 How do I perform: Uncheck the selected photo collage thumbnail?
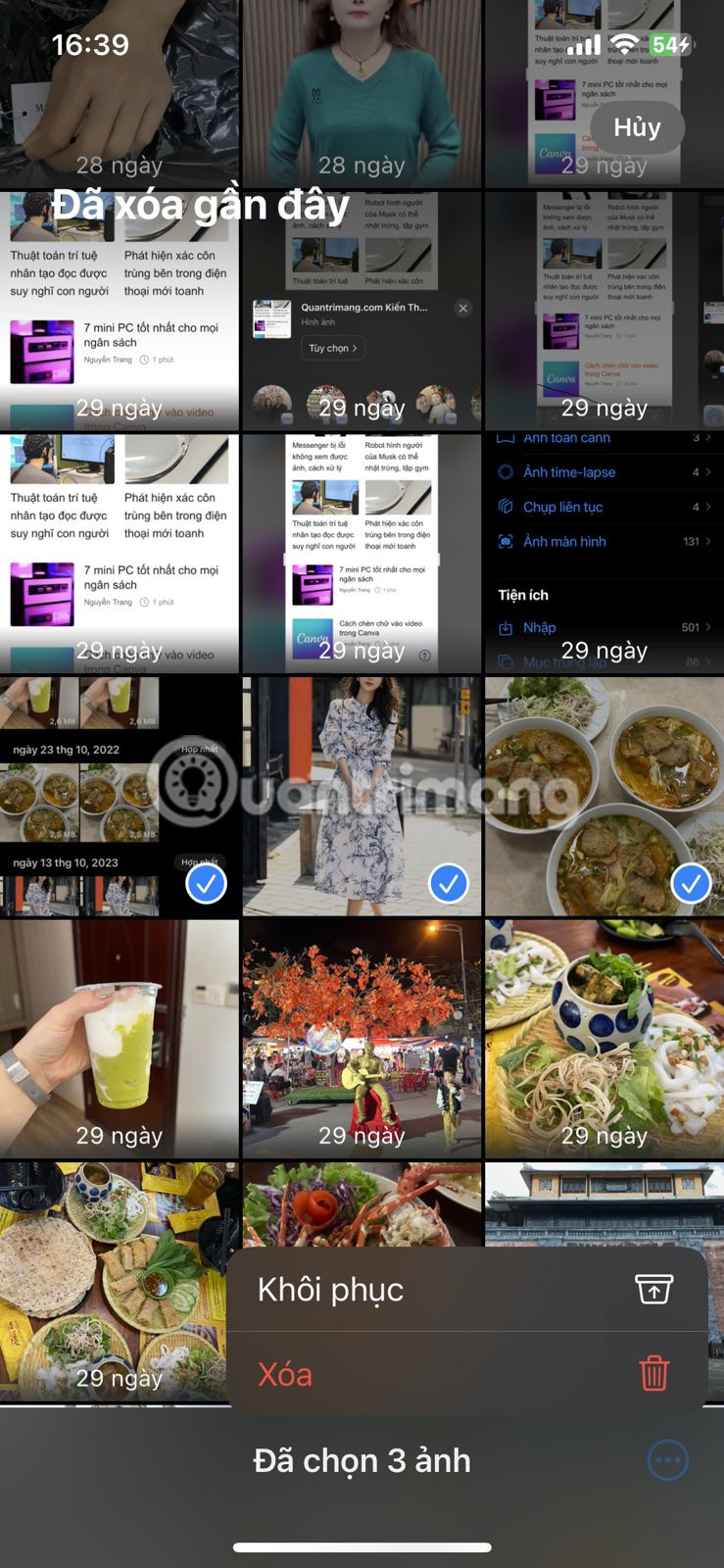[205, 883]
